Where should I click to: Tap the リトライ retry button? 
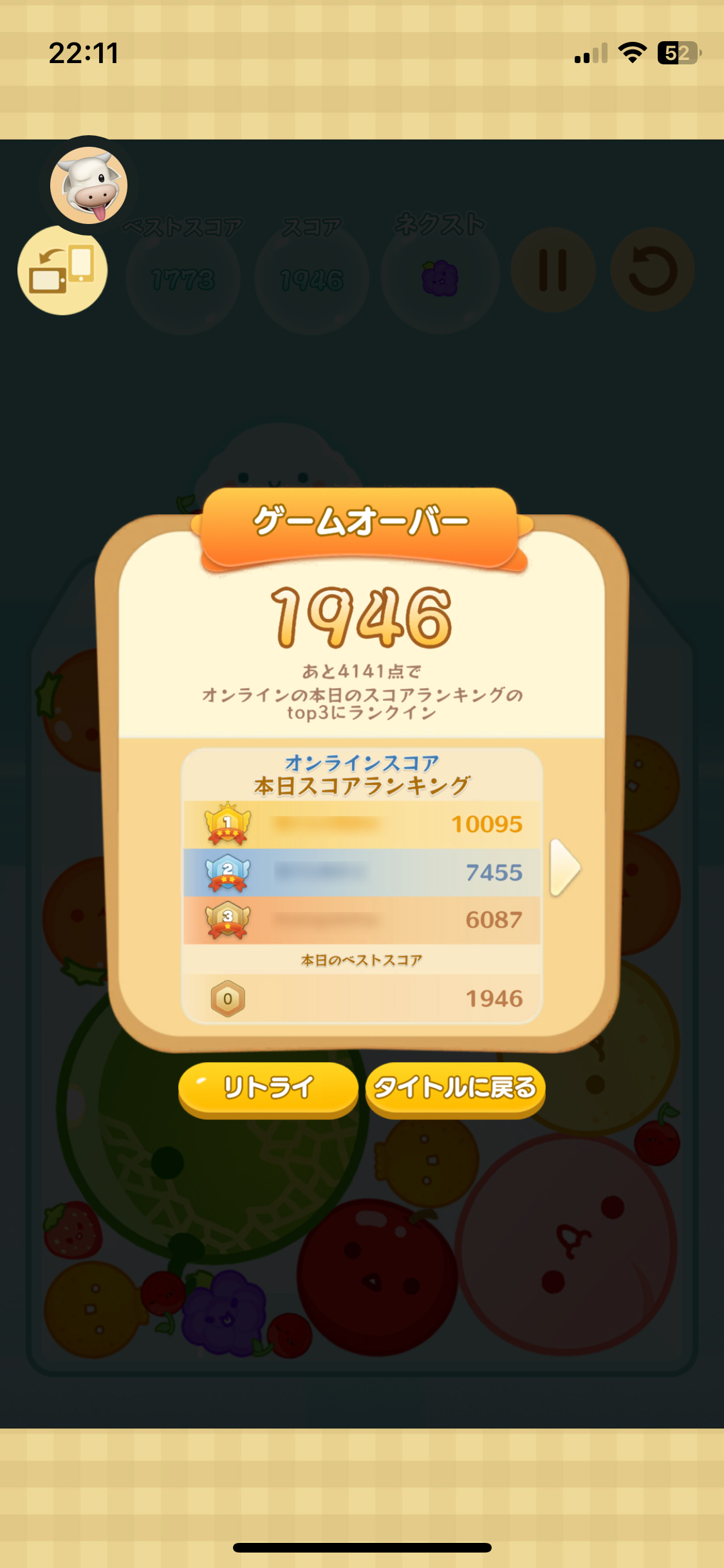click(x=268, y=1088)
